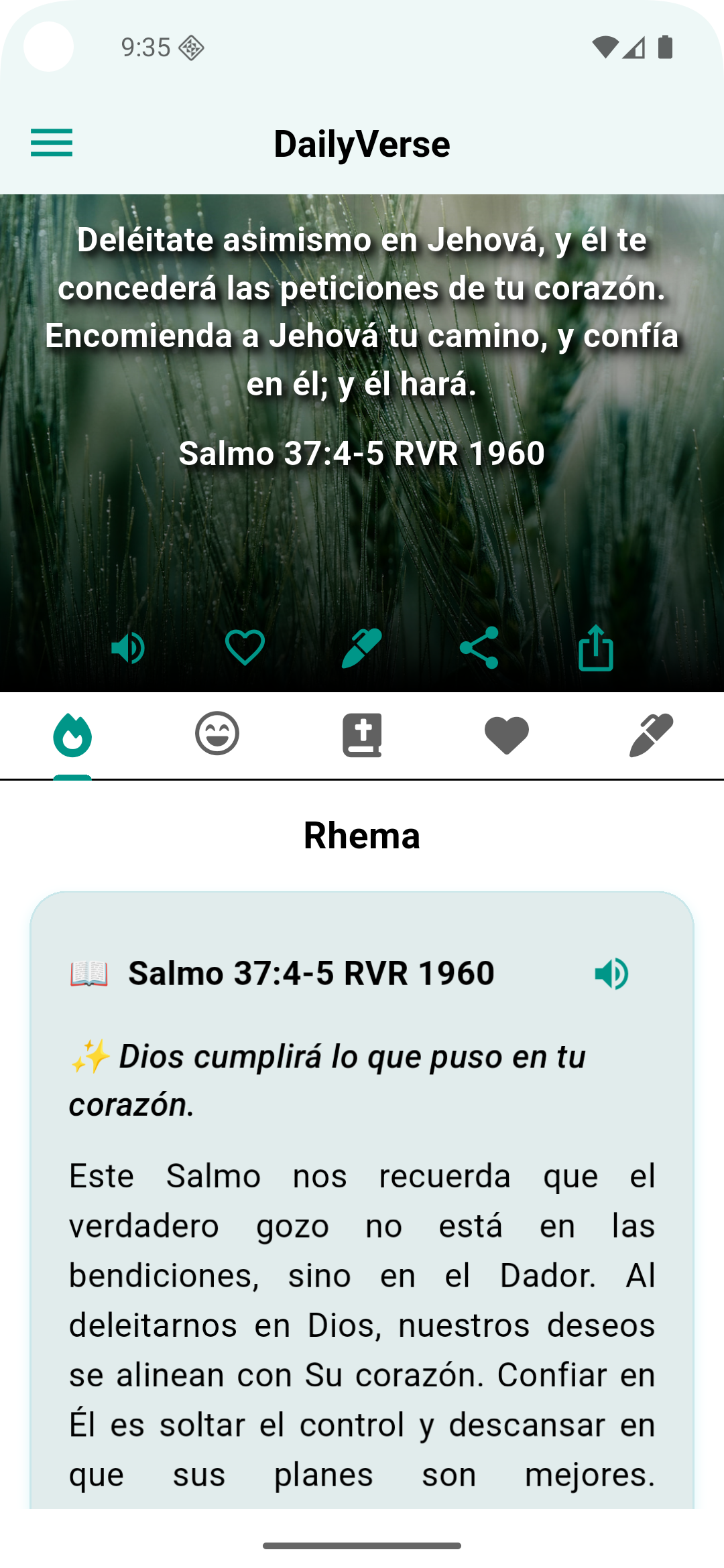This screenshot has height=1568, width=724.
Task: Listen to the Rhema card audio
Action: (x=611, y=974)
